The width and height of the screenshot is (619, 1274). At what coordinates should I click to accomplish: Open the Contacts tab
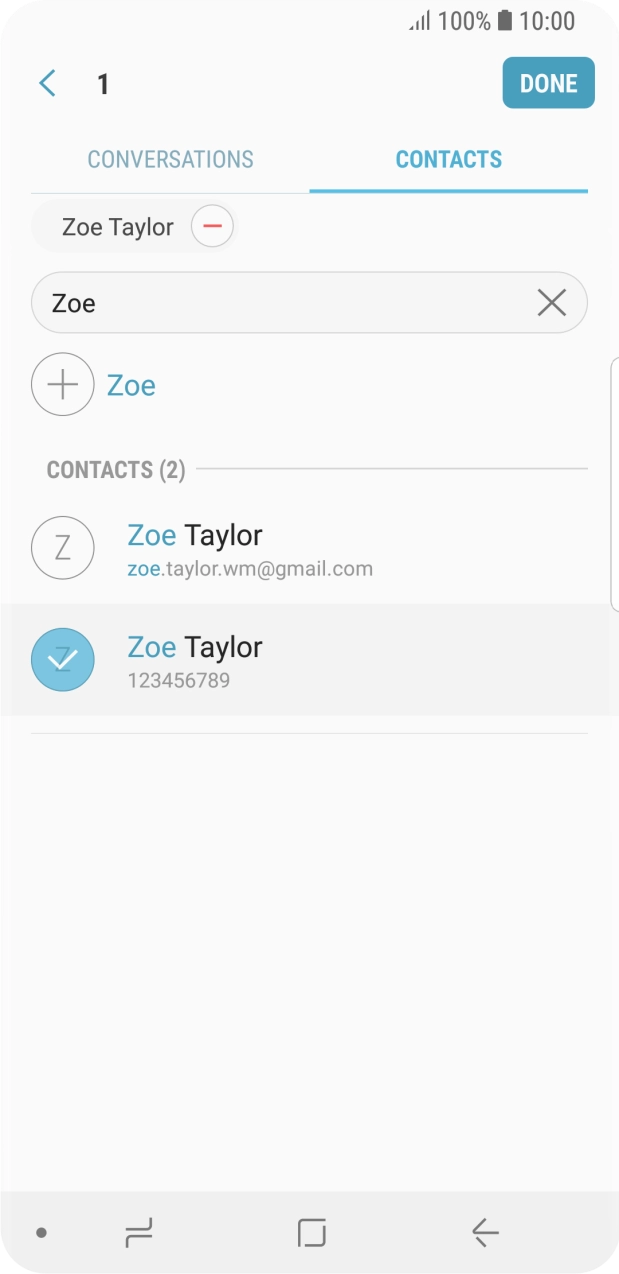coord(449,159)
